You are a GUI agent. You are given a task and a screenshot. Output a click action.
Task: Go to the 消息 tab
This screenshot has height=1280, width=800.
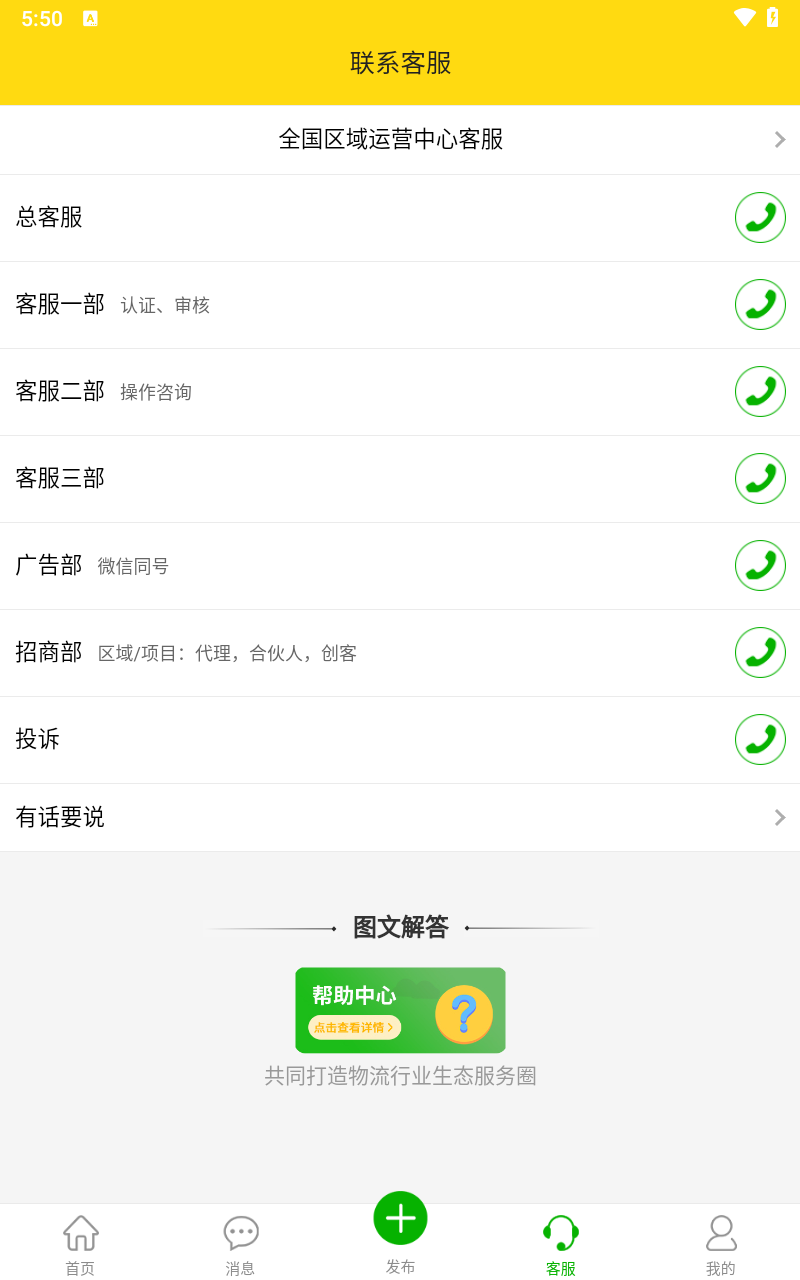pos(240,1245)
